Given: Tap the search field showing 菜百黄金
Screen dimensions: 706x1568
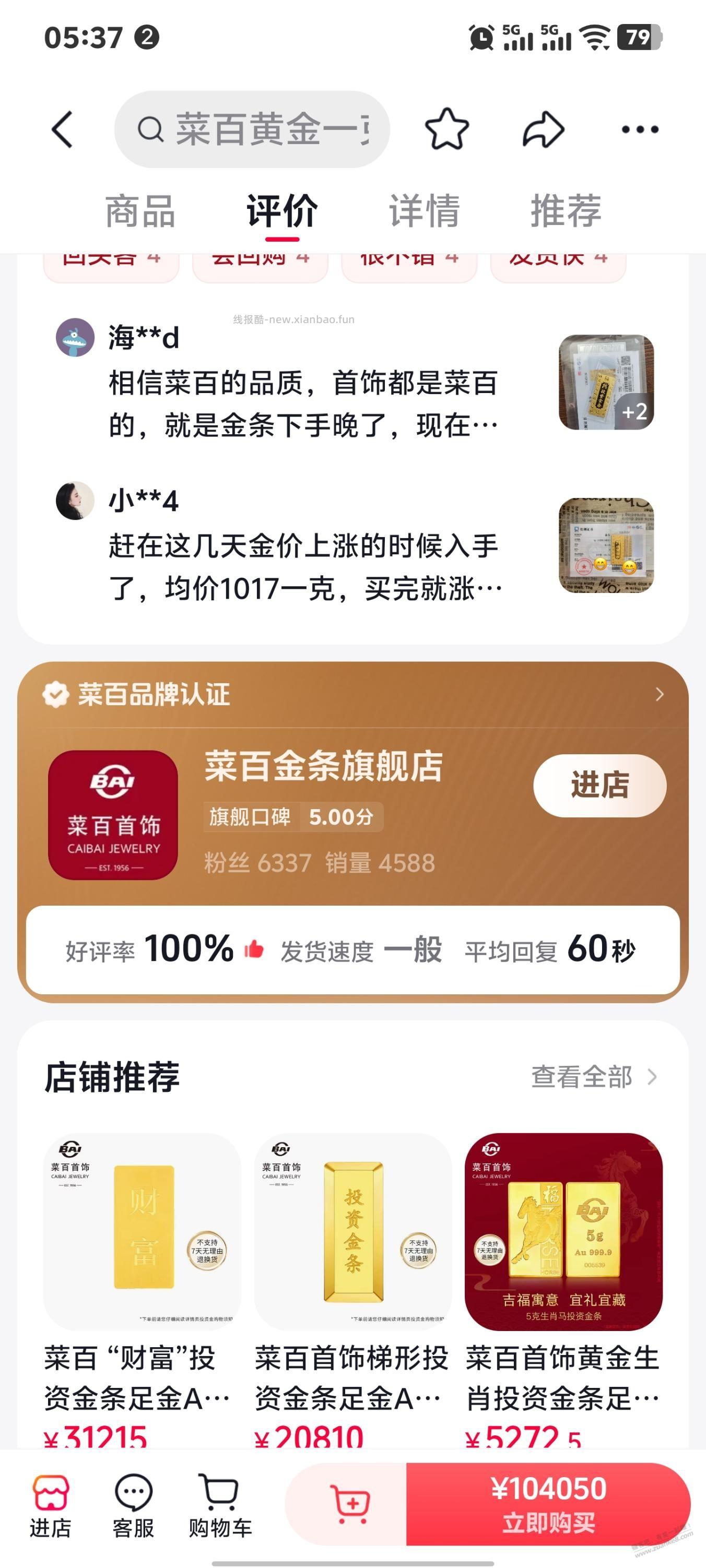Looking at the screenshot, I should click(x=254, y=129).
